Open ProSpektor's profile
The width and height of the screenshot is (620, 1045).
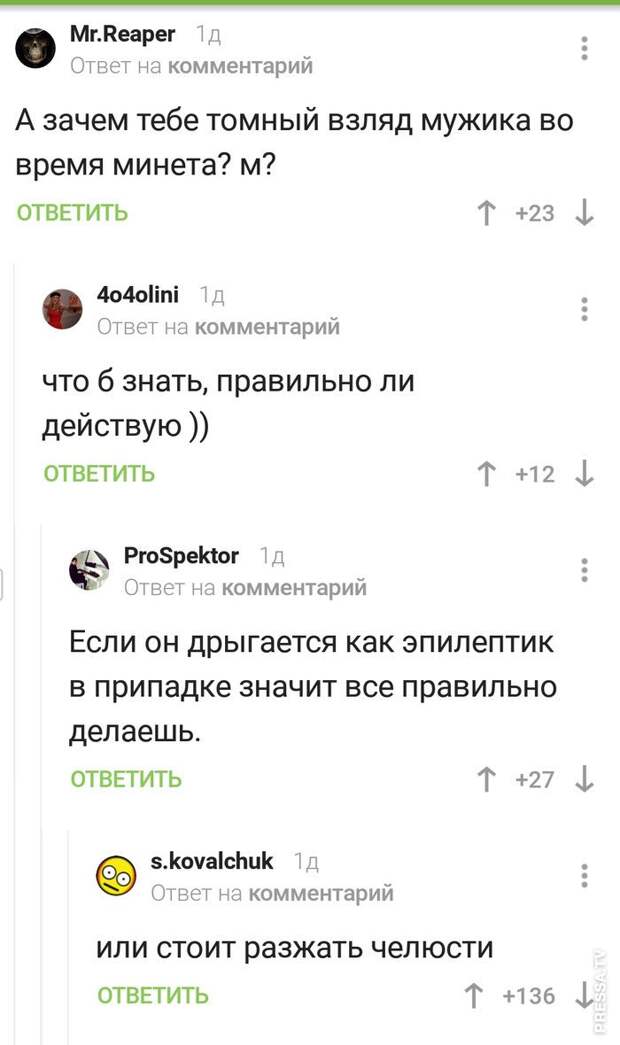(181, 556)
